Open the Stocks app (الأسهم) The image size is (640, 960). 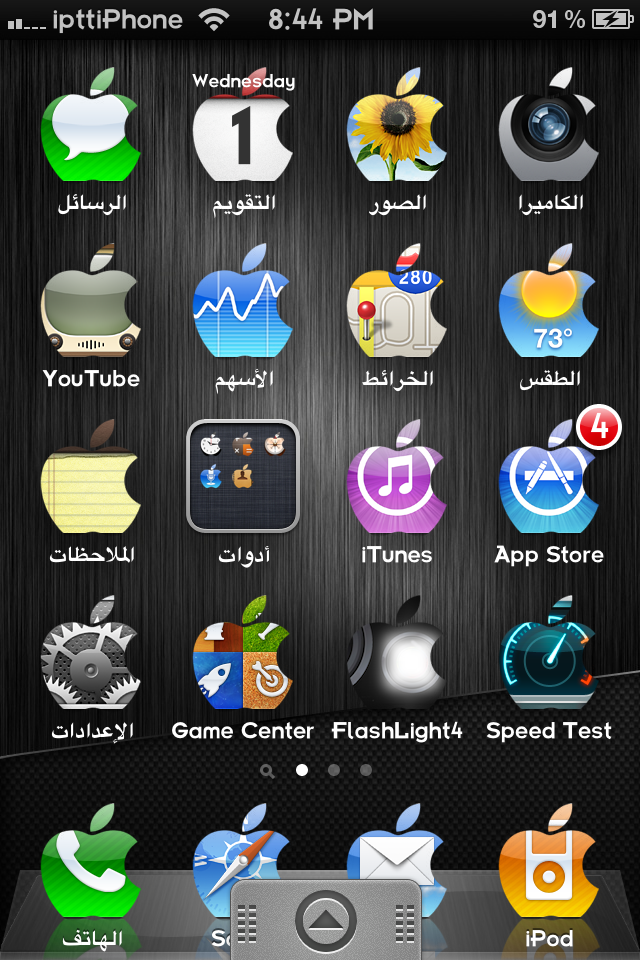[x=243, y=306]
